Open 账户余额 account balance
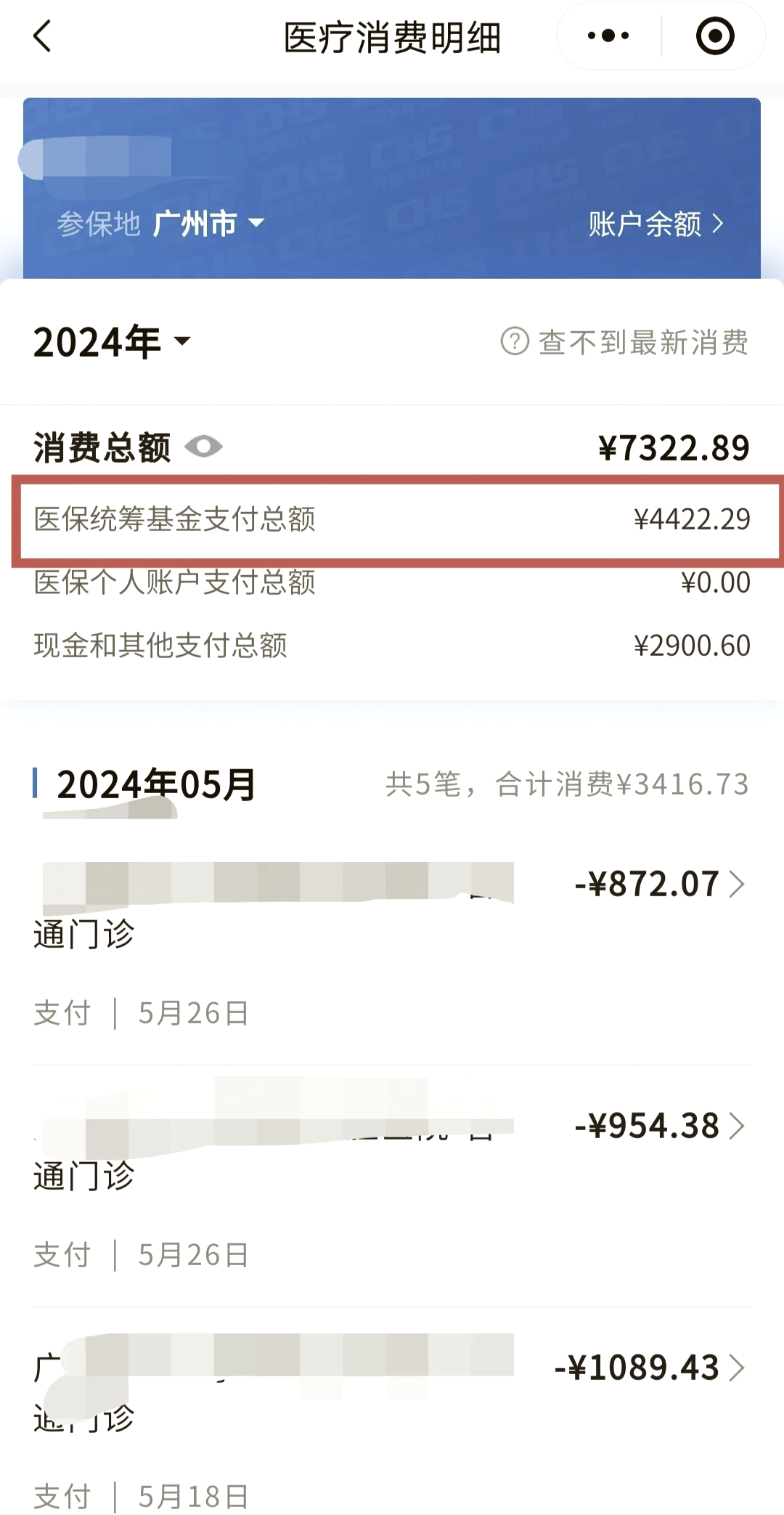This screenshot has width=784, height=1515. [656, 224]
